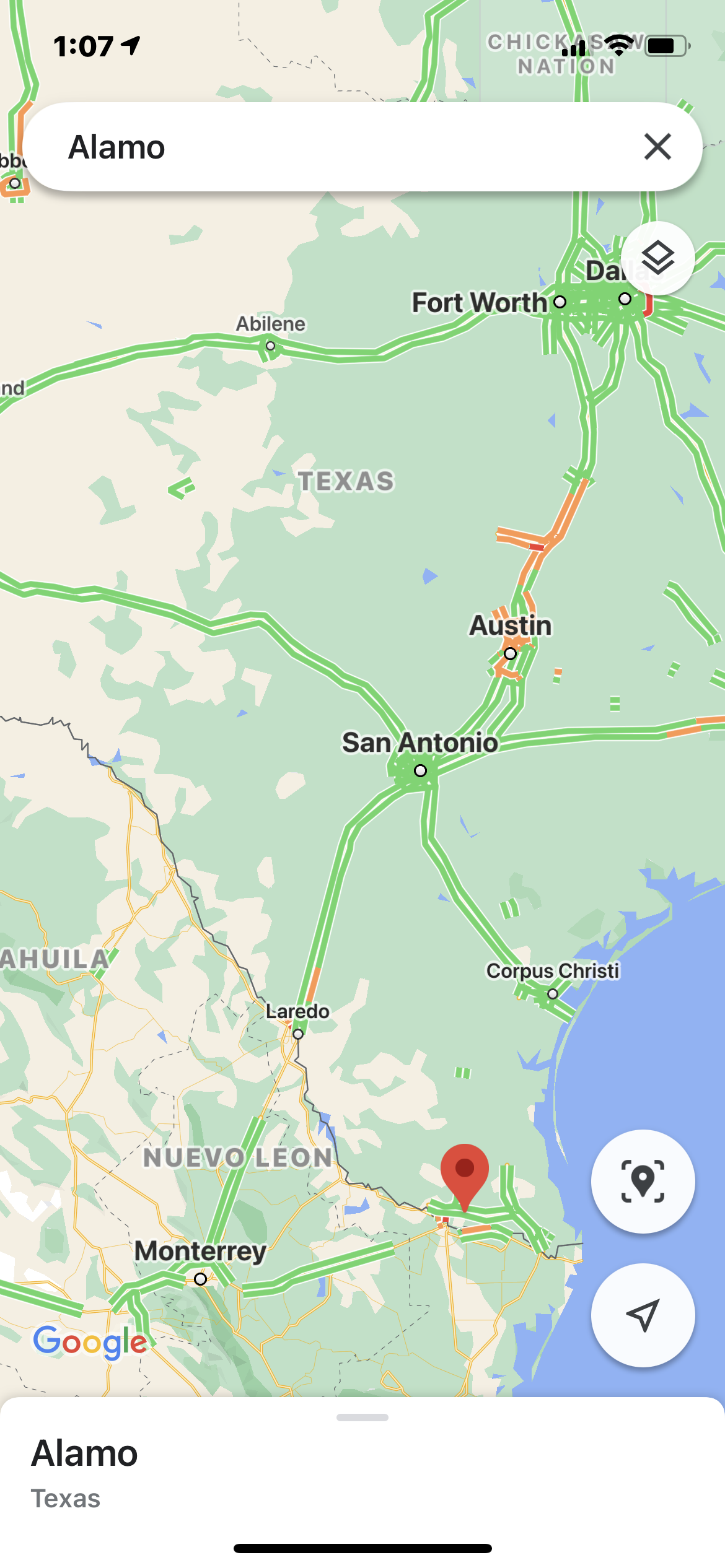Clear the Alamo search query
This screenshot has height=1568, width=725.
[657, 147]
